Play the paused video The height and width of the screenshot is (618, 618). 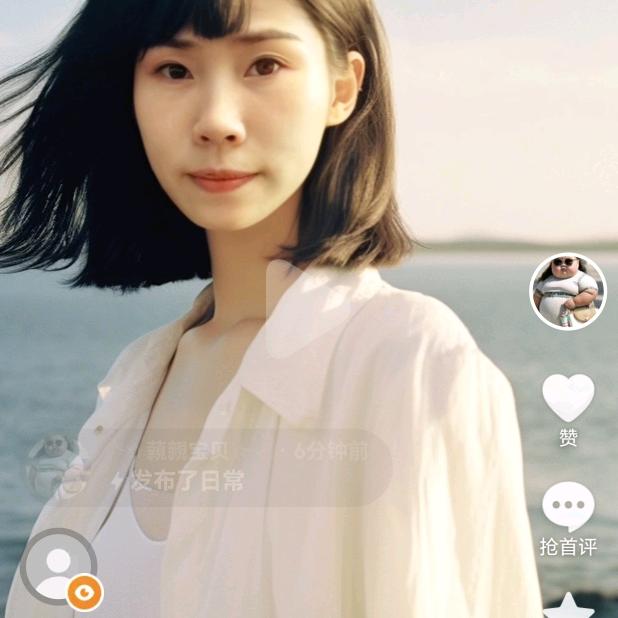pos(307,308)
